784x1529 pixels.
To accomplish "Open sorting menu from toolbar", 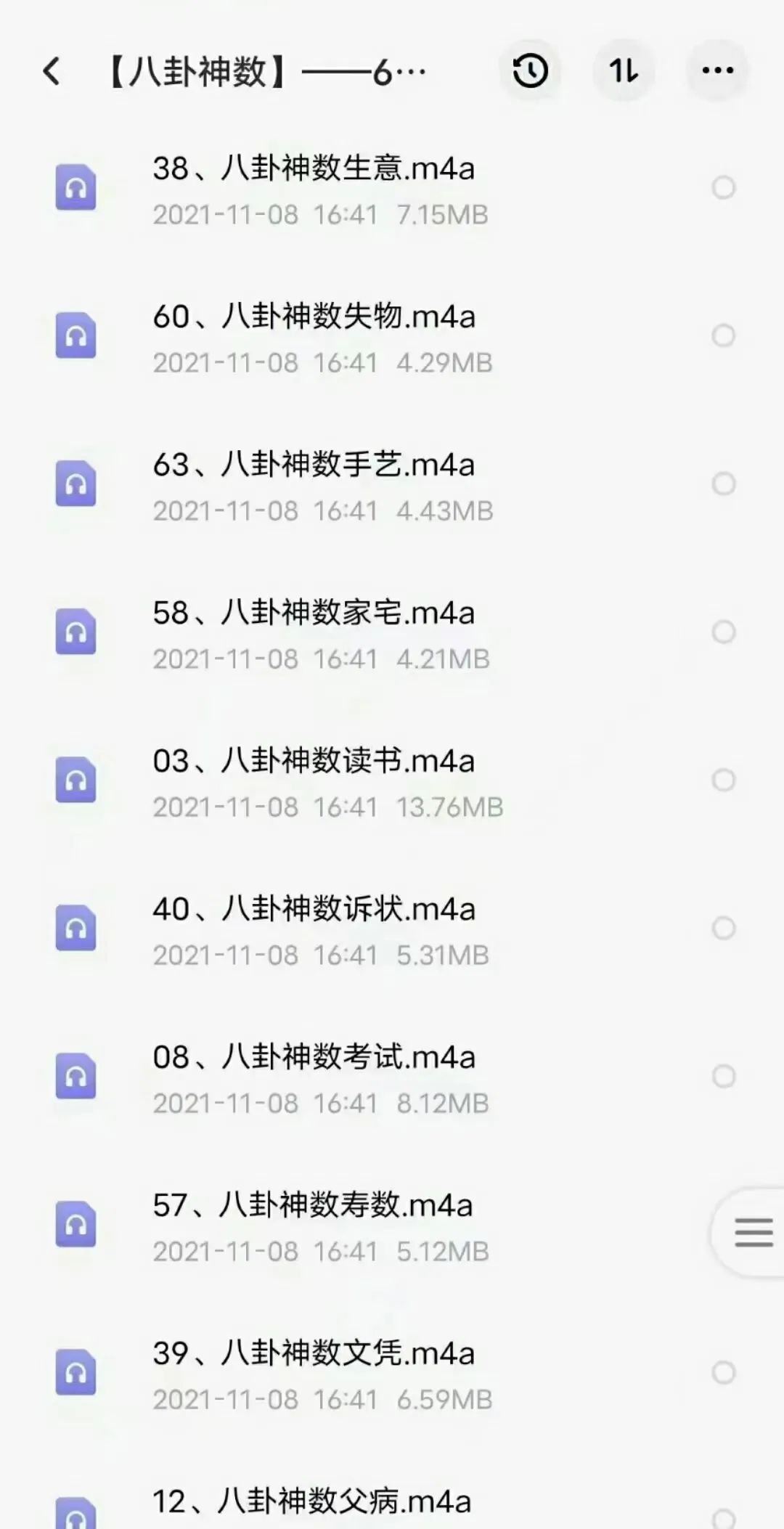I will [623, 70].
